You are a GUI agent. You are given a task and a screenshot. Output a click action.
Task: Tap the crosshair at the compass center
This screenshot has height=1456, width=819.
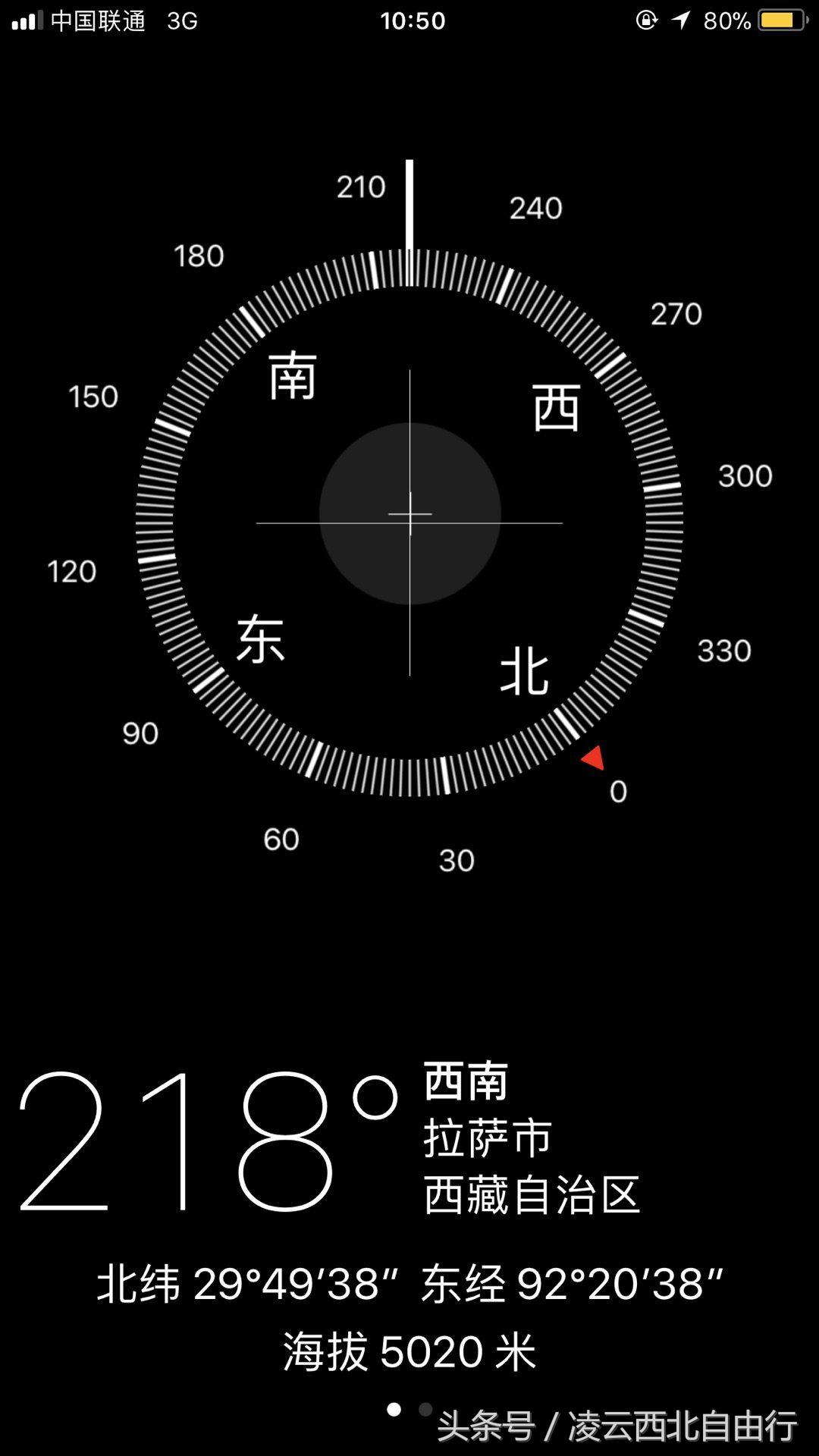[409, 514]
